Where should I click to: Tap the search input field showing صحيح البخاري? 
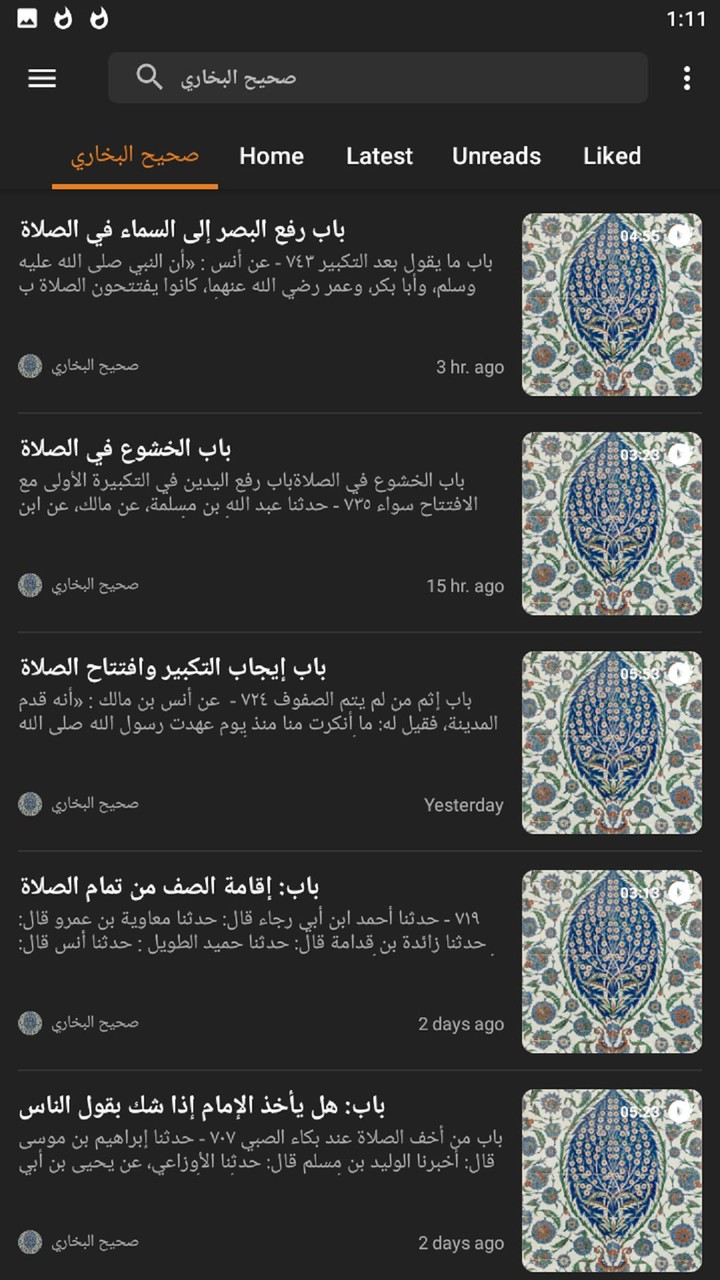click(x=400, y=77)
